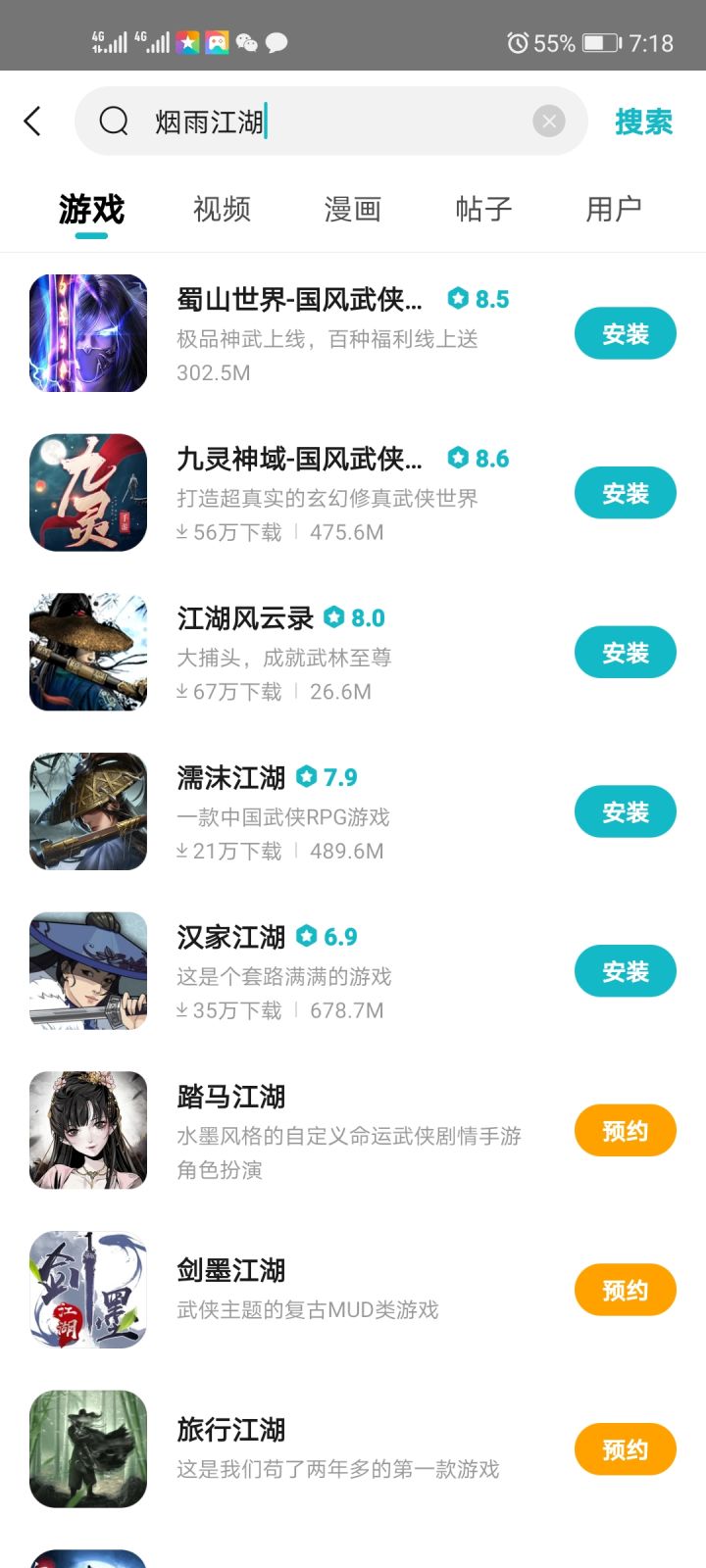Switch to the 视频 tab

pos(222,209)
